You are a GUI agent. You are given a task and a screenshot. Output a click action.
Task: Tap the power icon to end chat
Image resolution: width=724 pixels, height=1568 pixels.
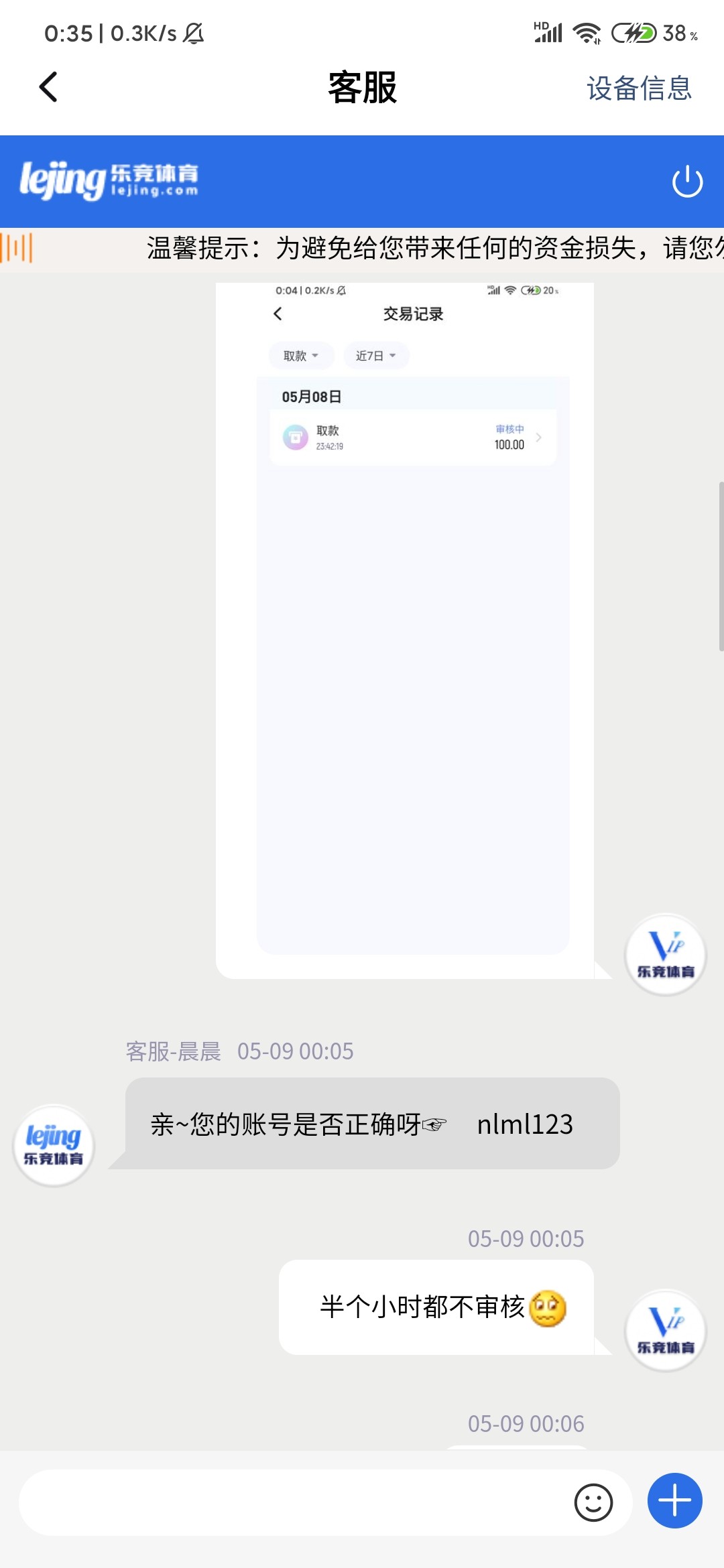click(x=687, y=182)
